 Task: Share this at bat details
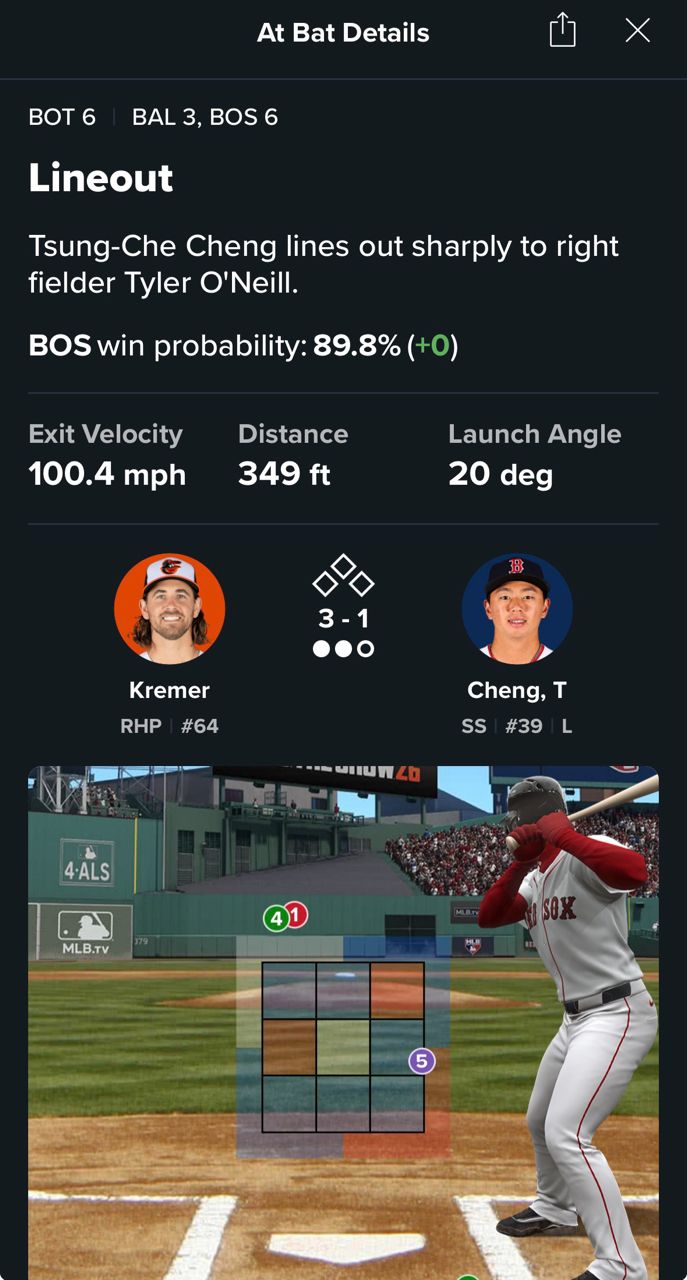point(563,30)
